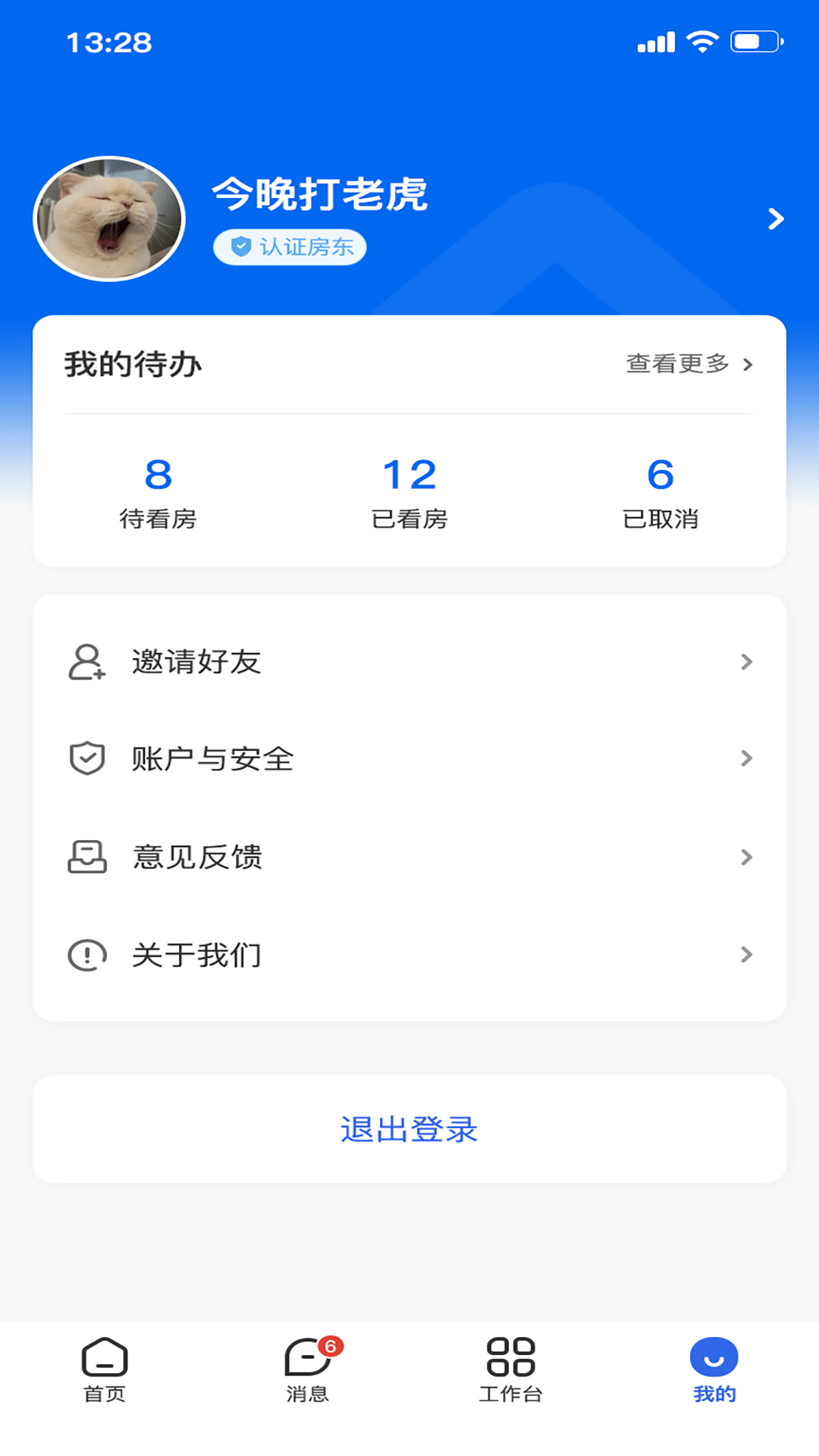Tap the 今晚打老虎 avatar photo
819x1456 pixels.
tap(108, 220)
